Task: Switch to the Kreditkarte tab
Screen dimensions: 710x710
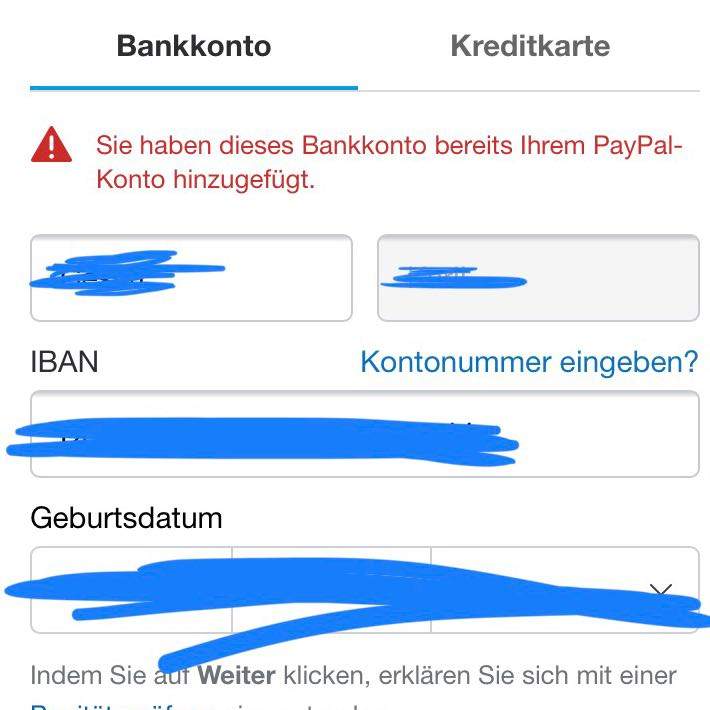Action: point(530,46)
